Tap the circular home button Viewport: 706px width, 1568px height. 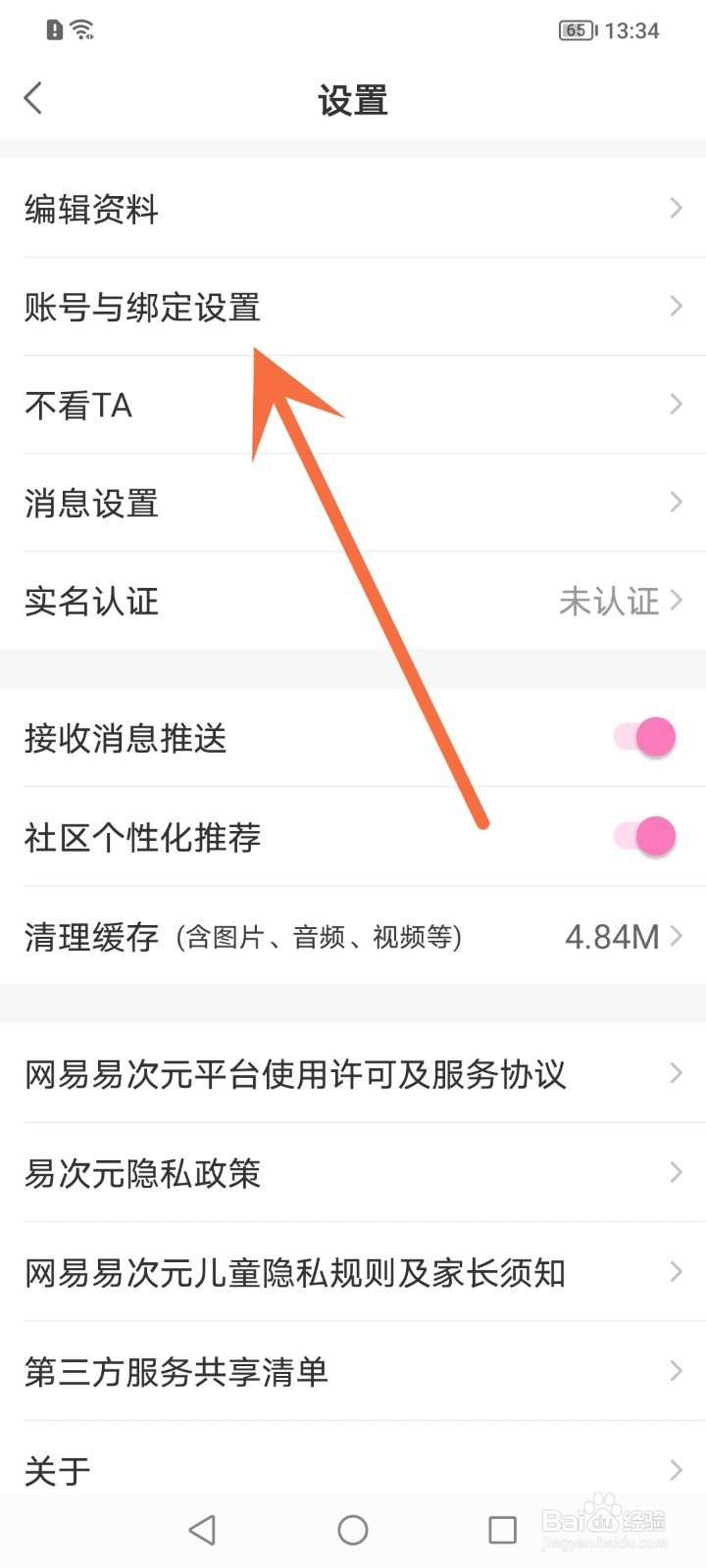point(353,1529)
